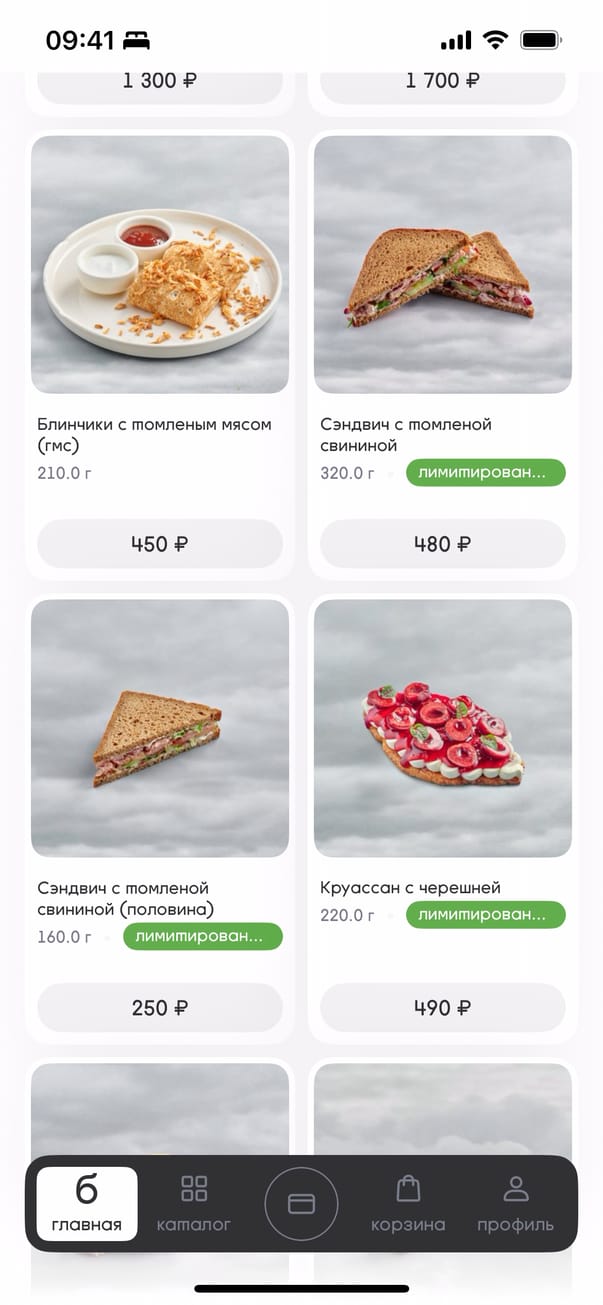Switch to the главная tab
Viewport: 603px width, 1305px height.
[87, 1203]
